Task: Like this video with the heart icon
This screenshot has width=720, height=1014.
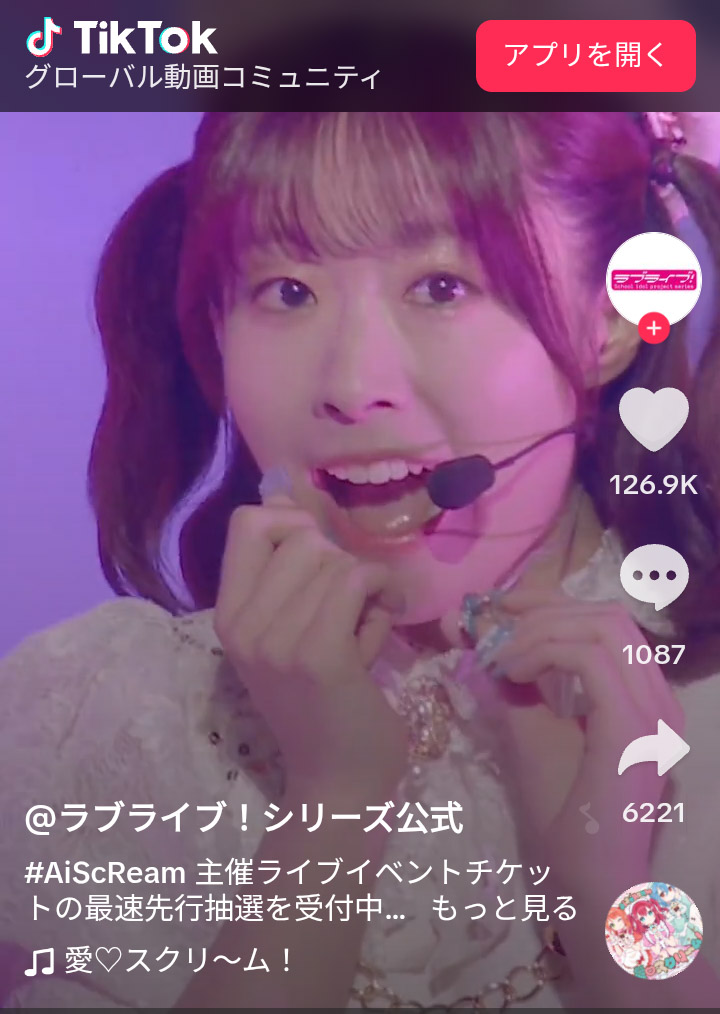Action: click(654, 418)
